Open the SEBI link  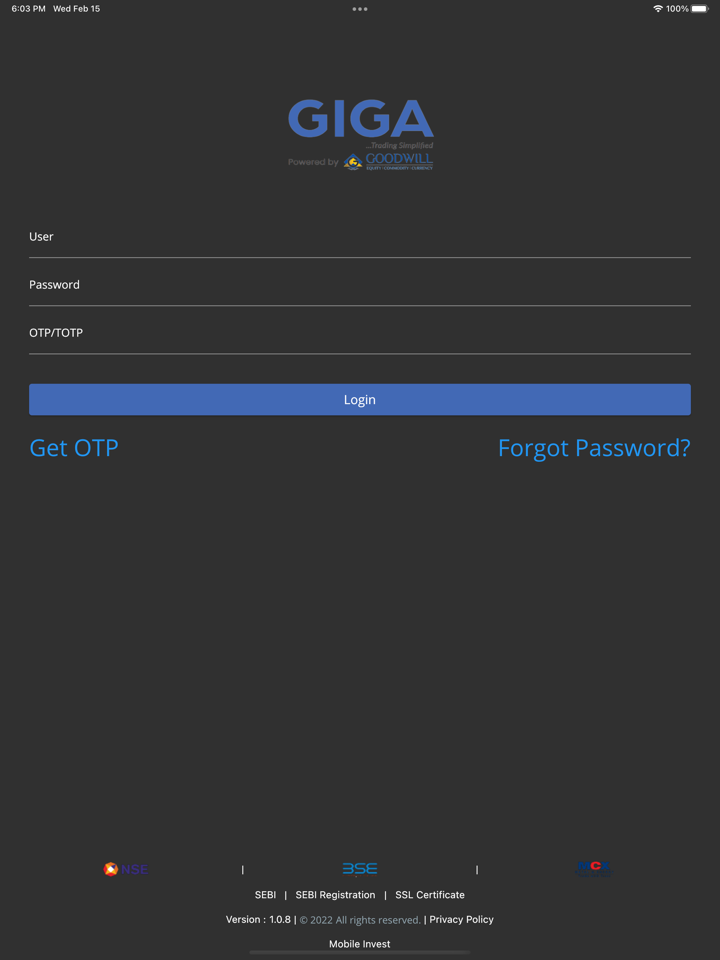(x=265, y=895)
